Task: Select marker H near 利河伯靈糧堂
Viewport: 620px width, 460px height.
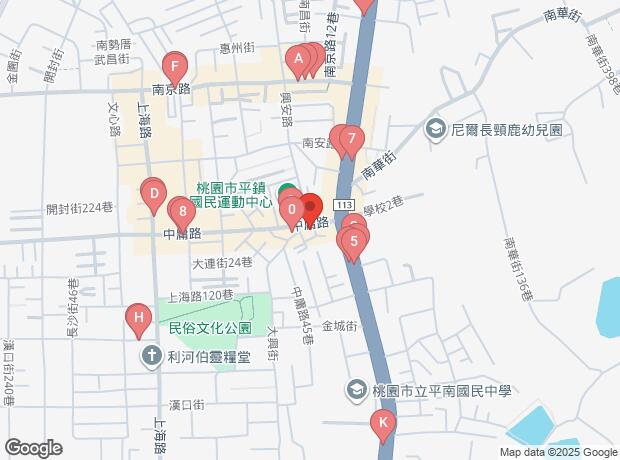Action: click(140, 319)
